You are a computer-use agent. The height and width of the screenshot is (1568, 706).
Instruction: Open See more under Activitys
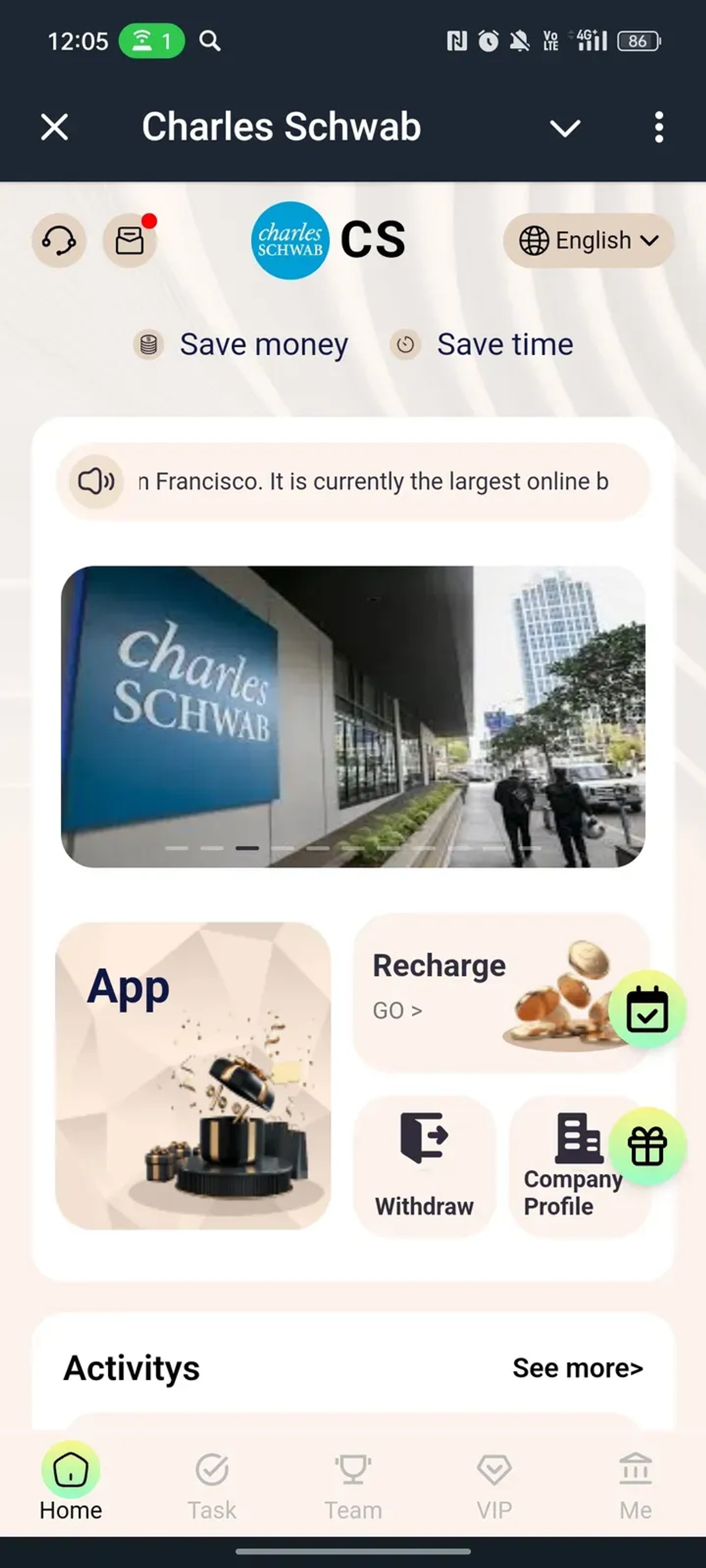pos(578,1368)
